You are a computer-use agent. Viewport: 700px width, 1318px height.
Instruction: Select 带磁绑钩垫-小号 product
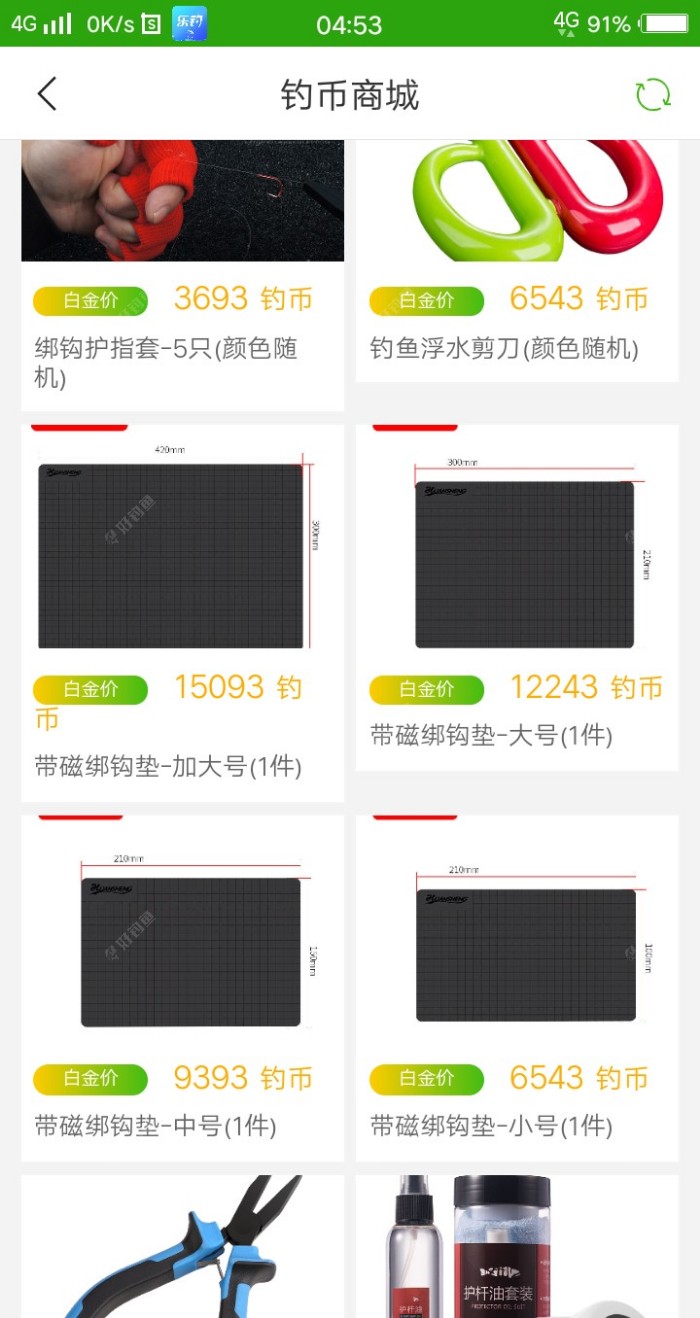tap(516, 987)
